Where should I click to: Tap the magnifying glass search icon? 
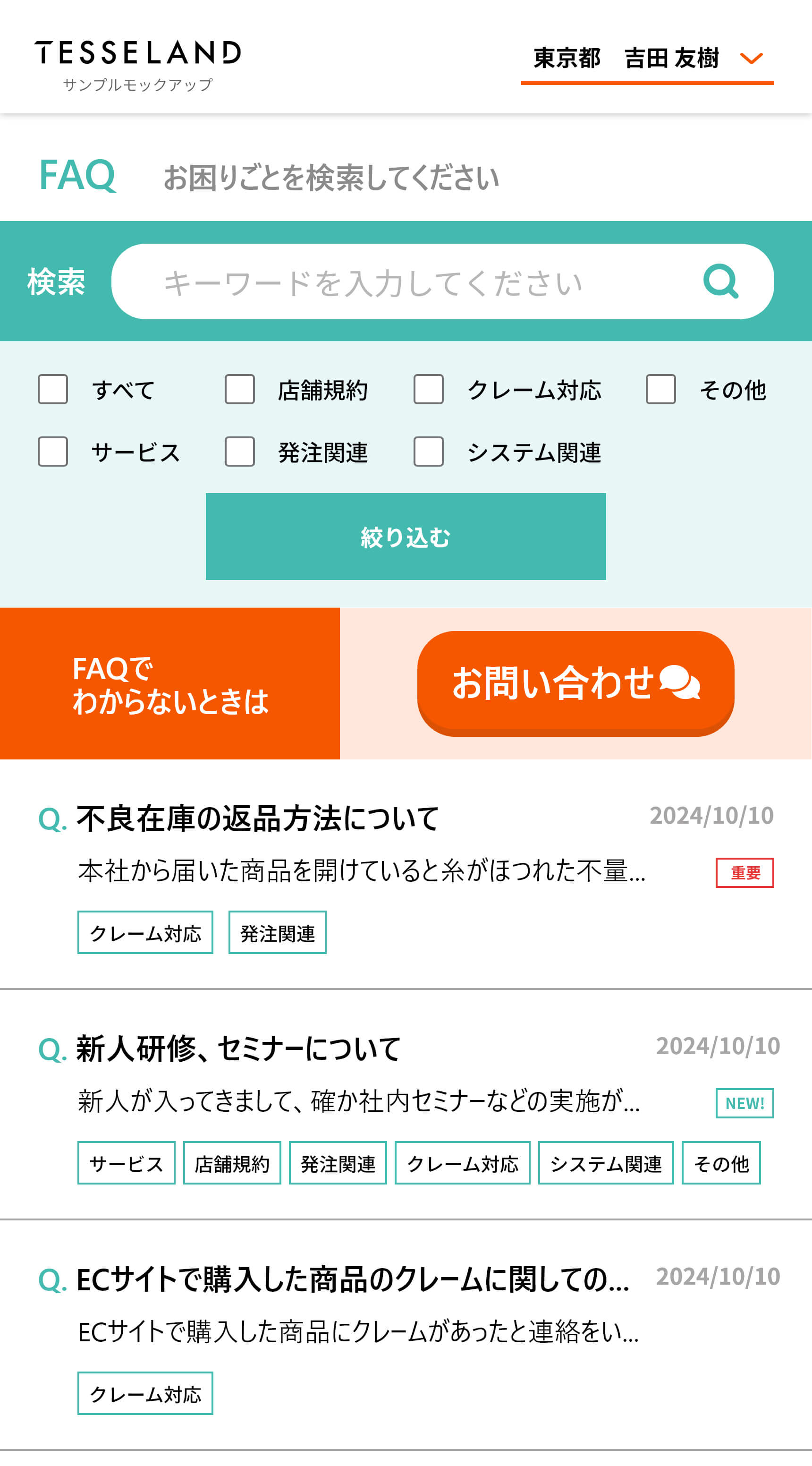720,281
